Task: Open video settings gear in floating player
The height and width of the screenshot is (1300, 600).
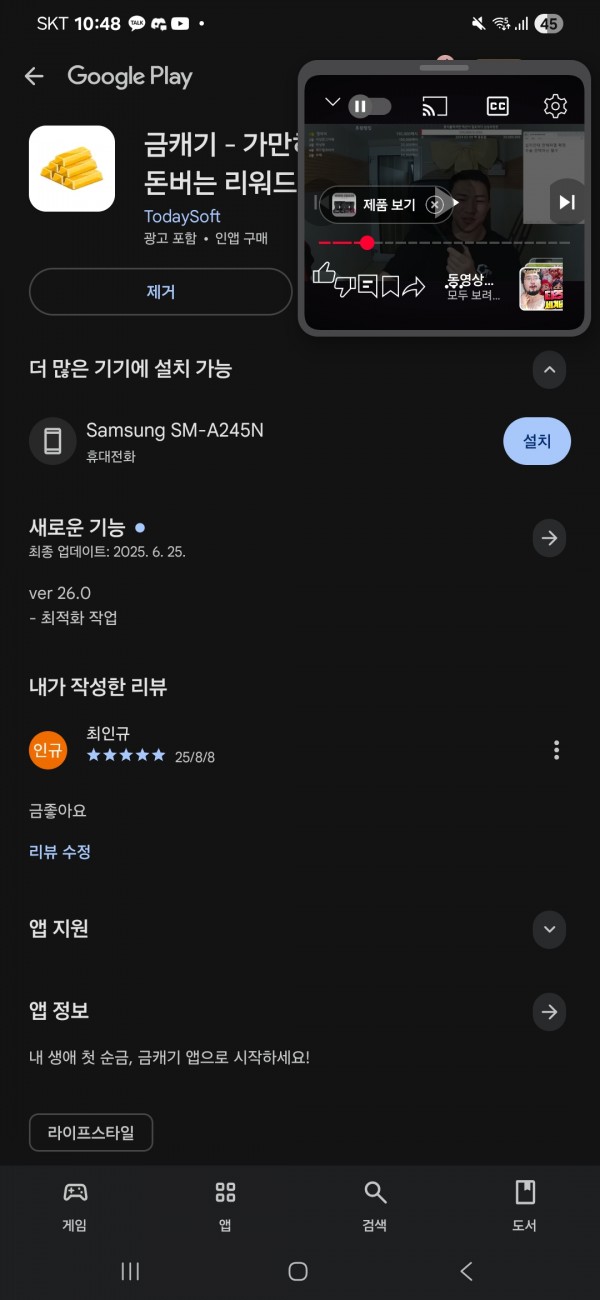Action: click(555, 106)
